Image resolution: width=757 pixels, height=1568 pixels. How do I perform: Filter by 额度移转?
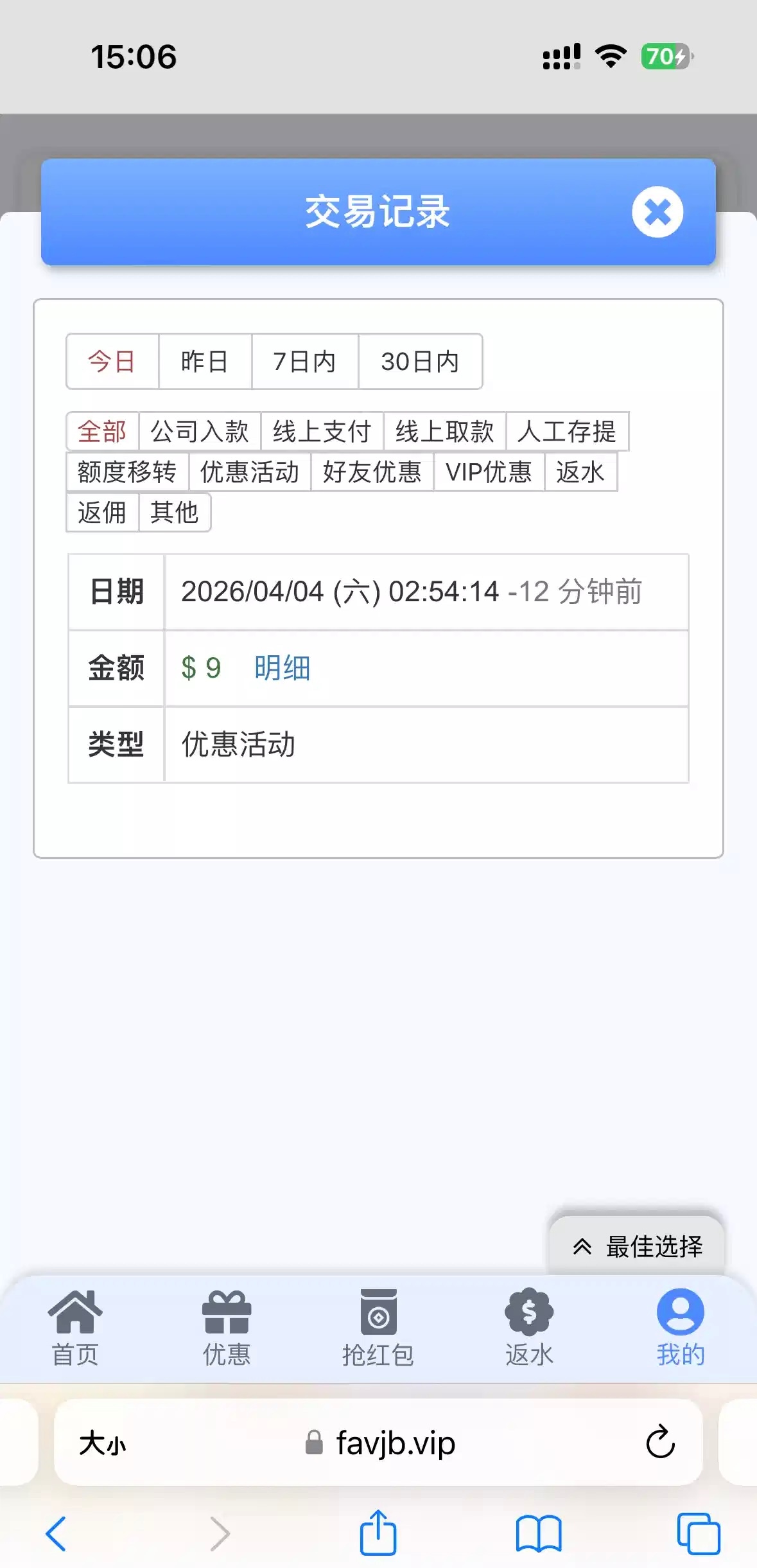tap(127, 472)
